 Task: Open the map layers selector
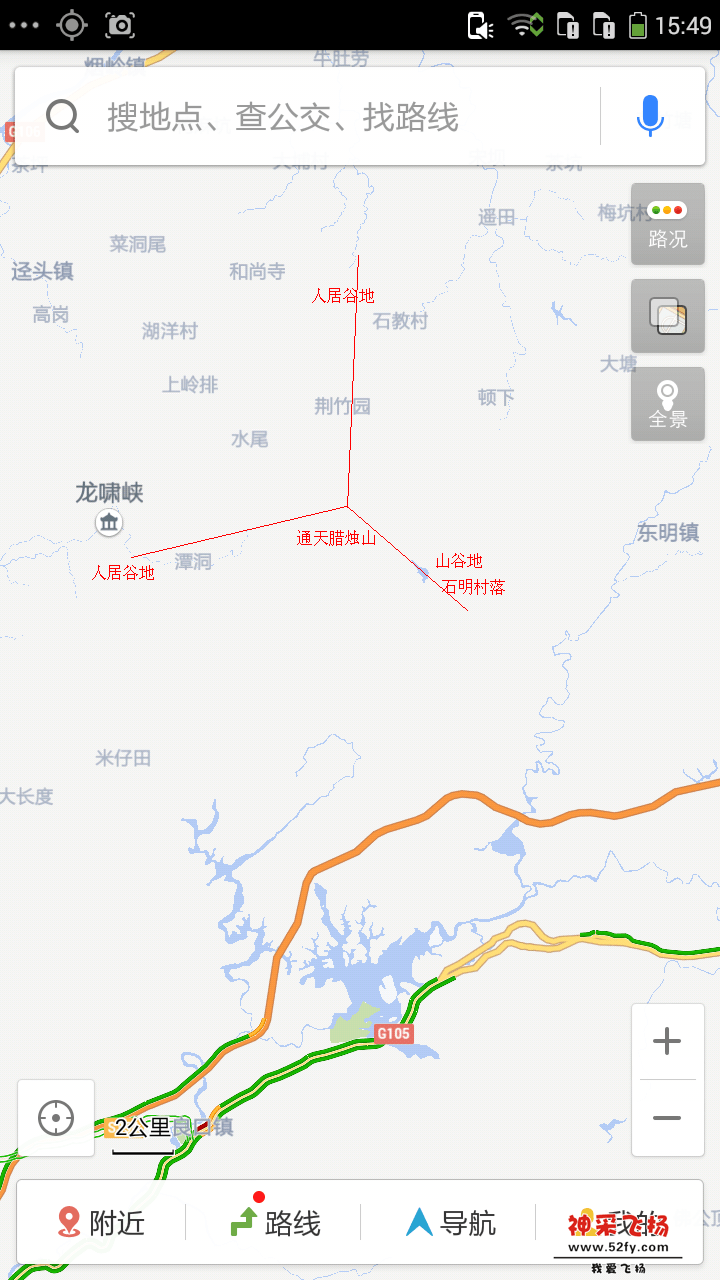(667, 316)
